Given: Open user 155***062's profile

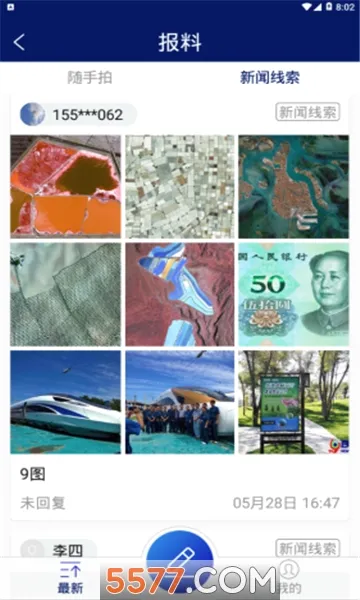Looking at the screenshot, I should point(78,114).
